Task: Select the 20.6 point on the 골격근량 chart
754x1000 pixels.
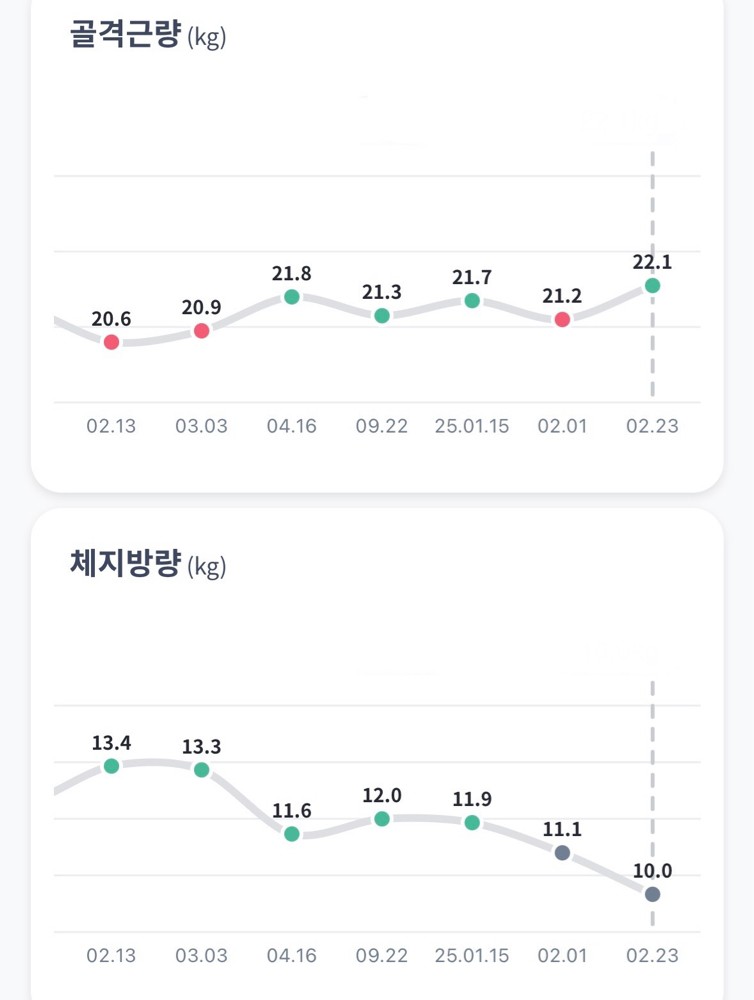Action: 111,342
